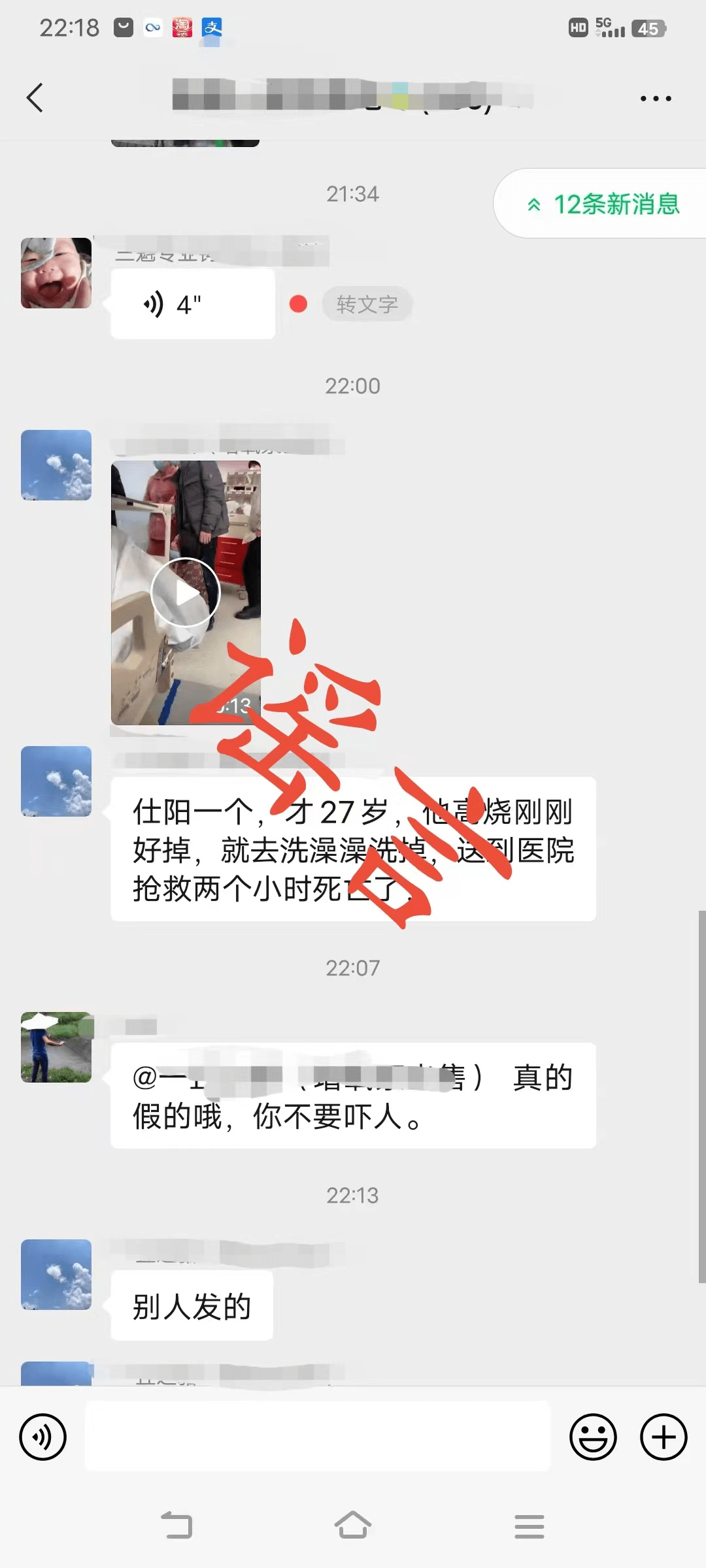The height and width of the screenshot is (1568, 706).
Task: Open the avatar beside the 别人发的 message
Action: coord(56,1274)
